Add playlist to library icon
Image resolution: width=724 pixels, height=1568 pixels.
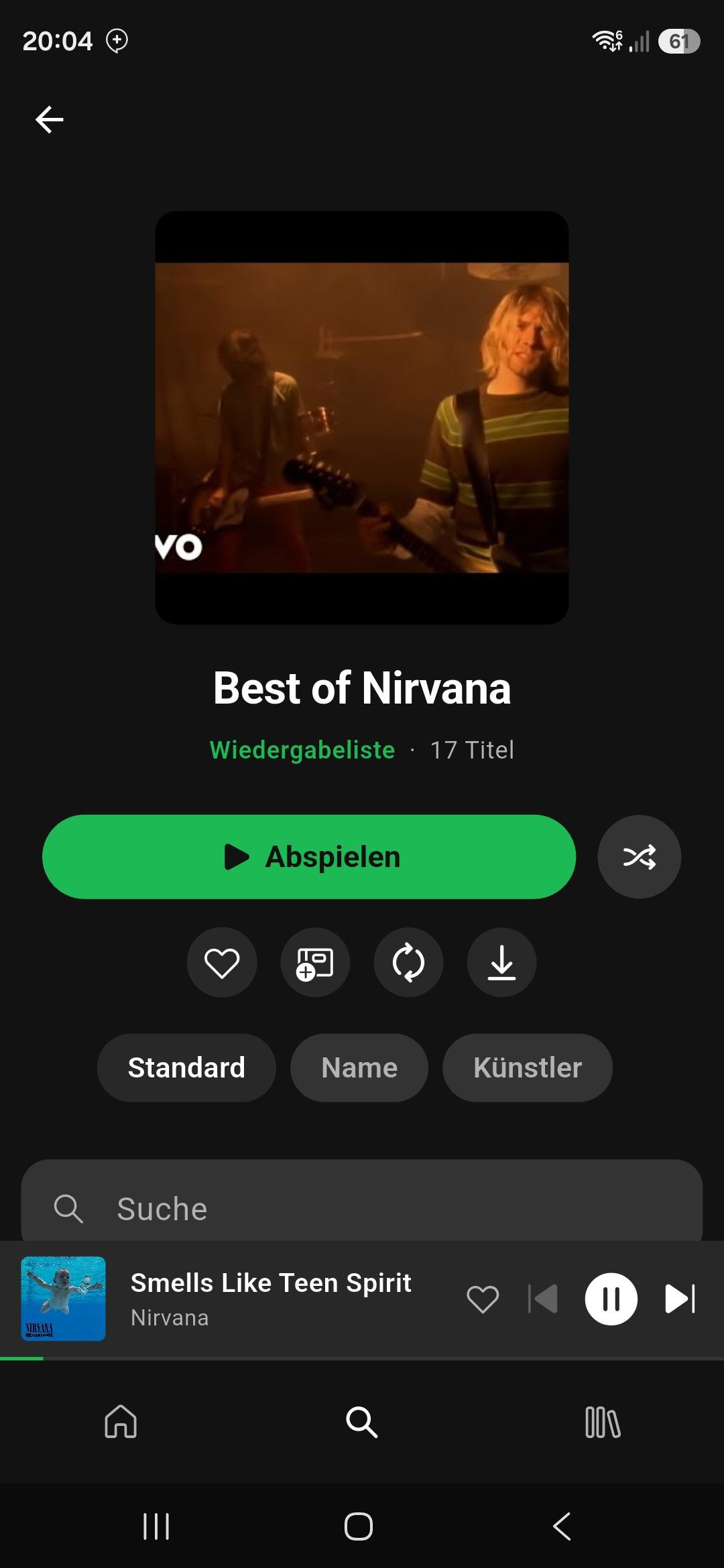click(x=315, y=963)
